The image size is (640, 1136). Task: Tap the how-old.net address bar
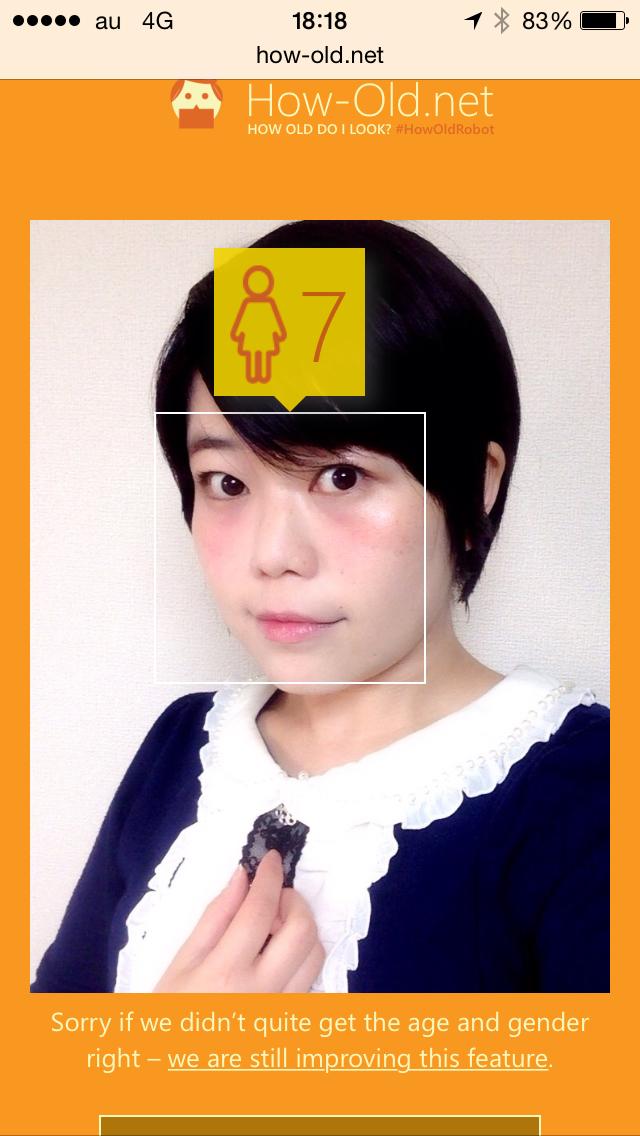coord(320,55)
